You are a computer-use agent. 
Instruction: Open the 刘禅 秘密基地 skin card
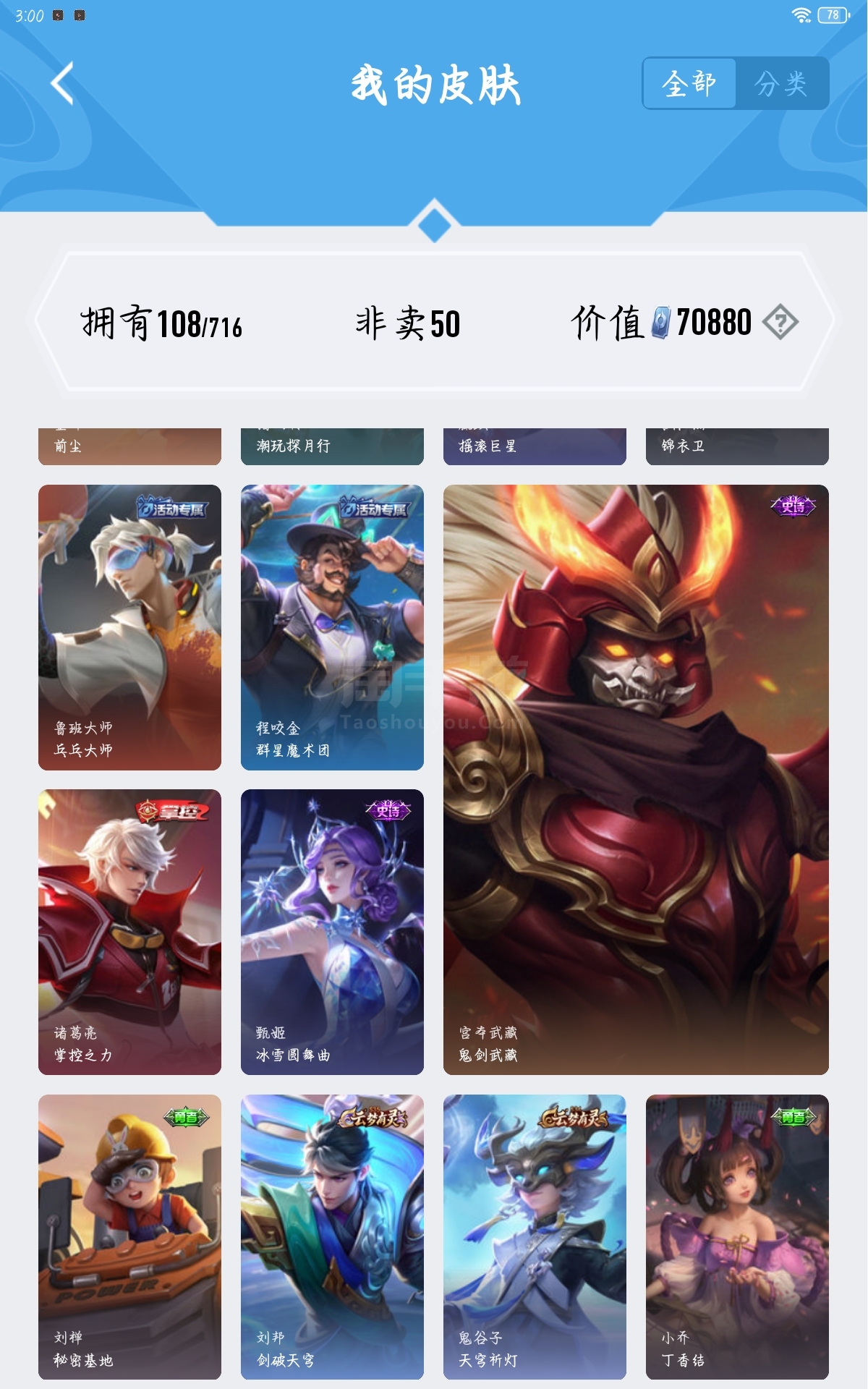click(129, 1237)
